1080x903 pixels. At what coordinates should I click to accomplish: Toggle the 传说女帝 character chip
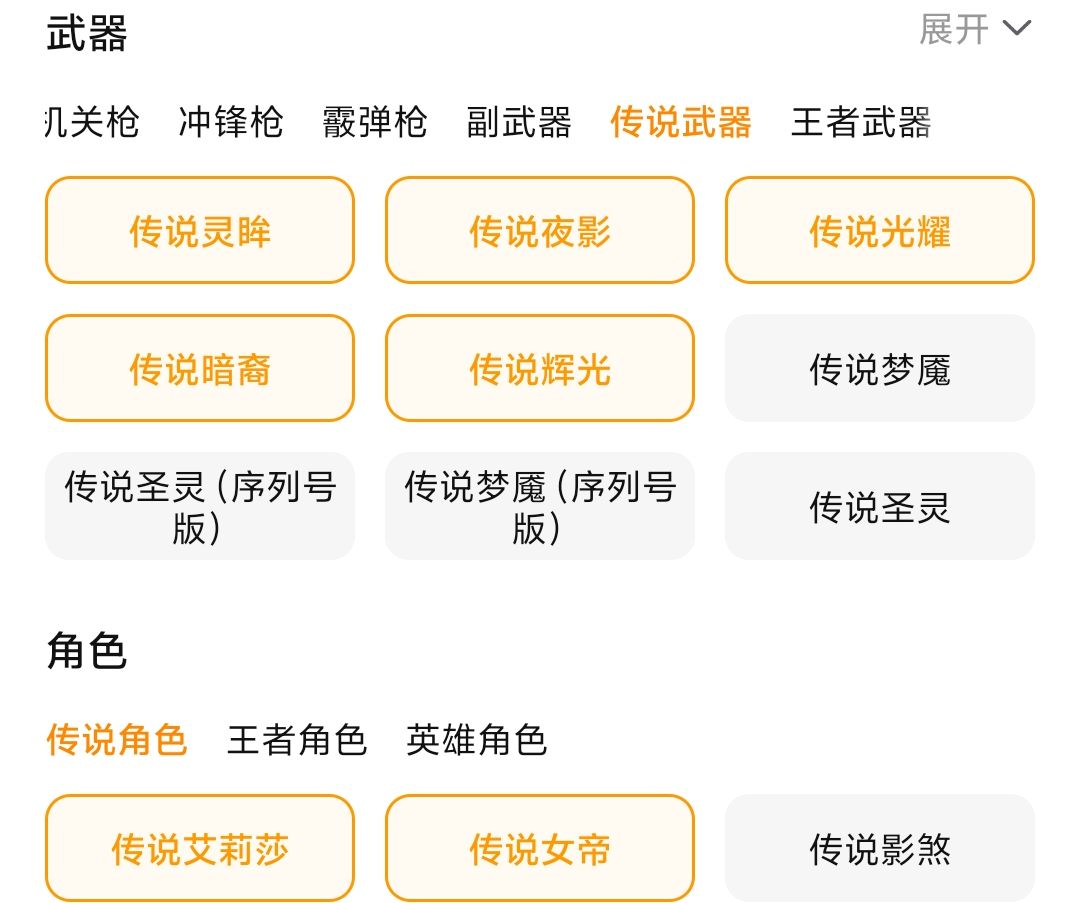[540, 849]
